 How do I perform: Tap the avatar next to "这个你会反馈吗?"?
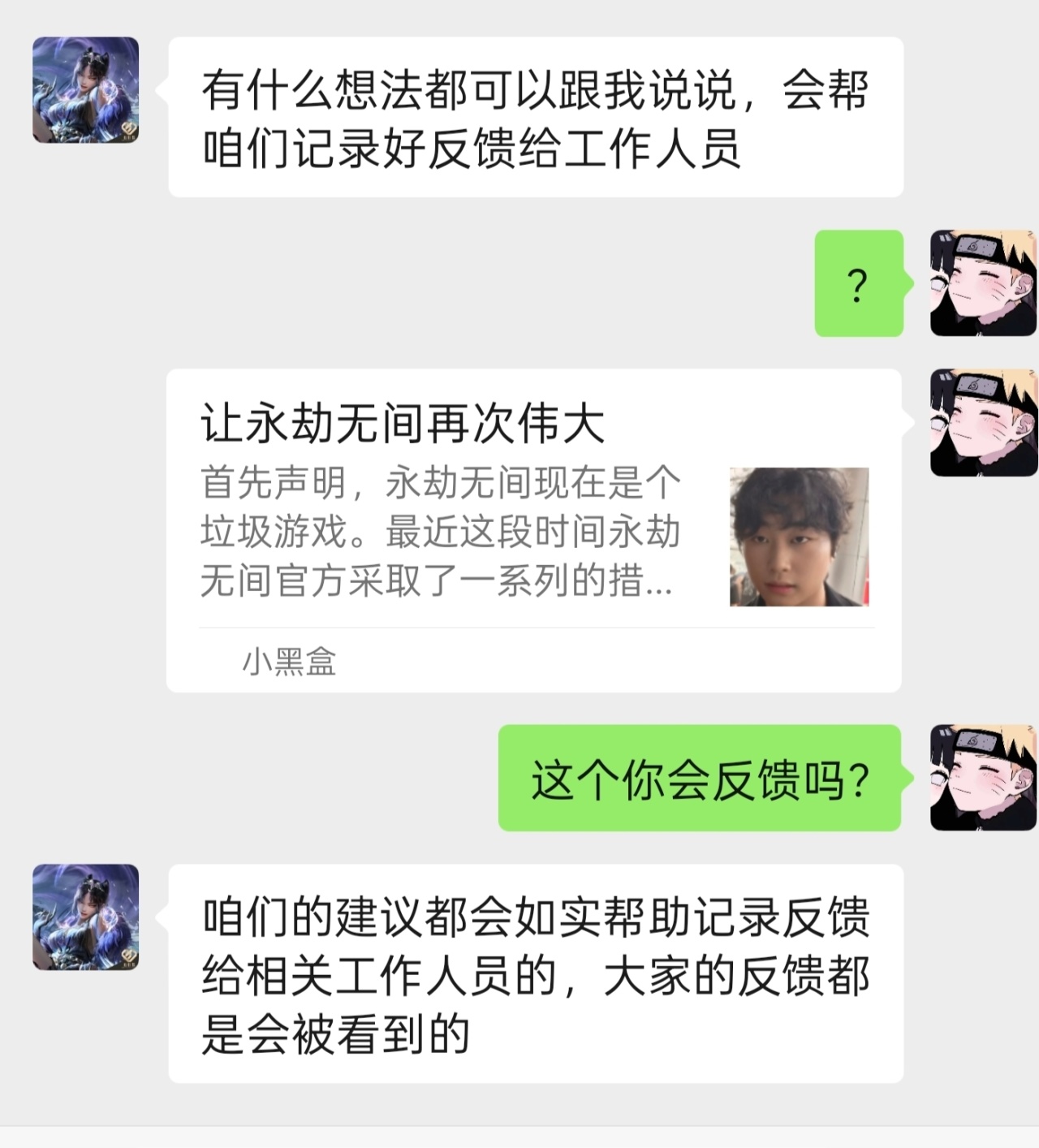[x=983, y=778]
